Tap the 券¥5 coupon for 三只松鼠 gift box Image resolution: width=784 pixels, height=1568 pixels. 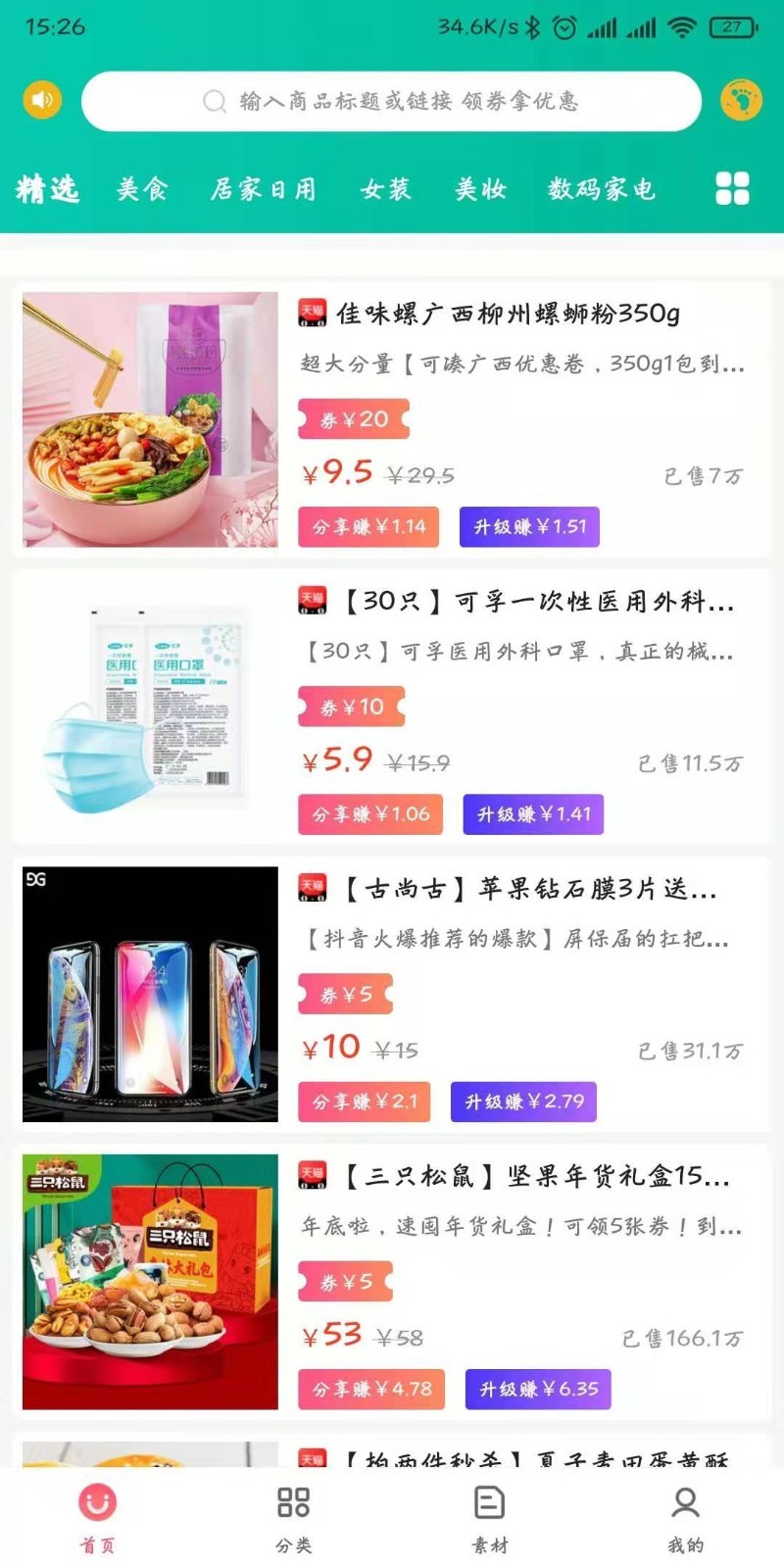click(x=345, y=1281)
